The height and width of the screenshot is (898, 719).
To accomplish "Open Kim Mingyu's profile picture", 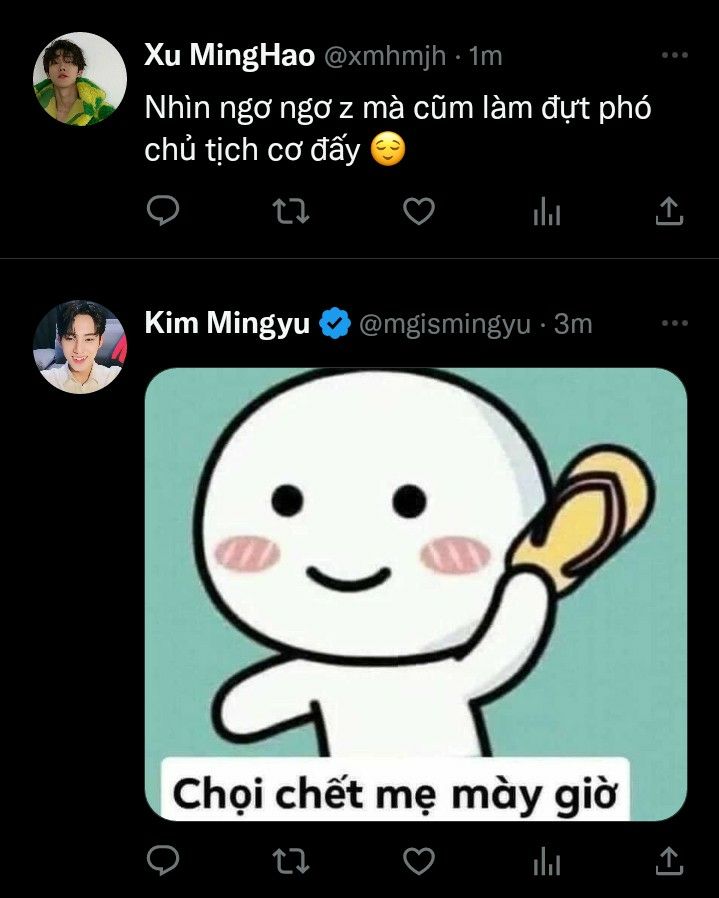I will pos(79,347).
